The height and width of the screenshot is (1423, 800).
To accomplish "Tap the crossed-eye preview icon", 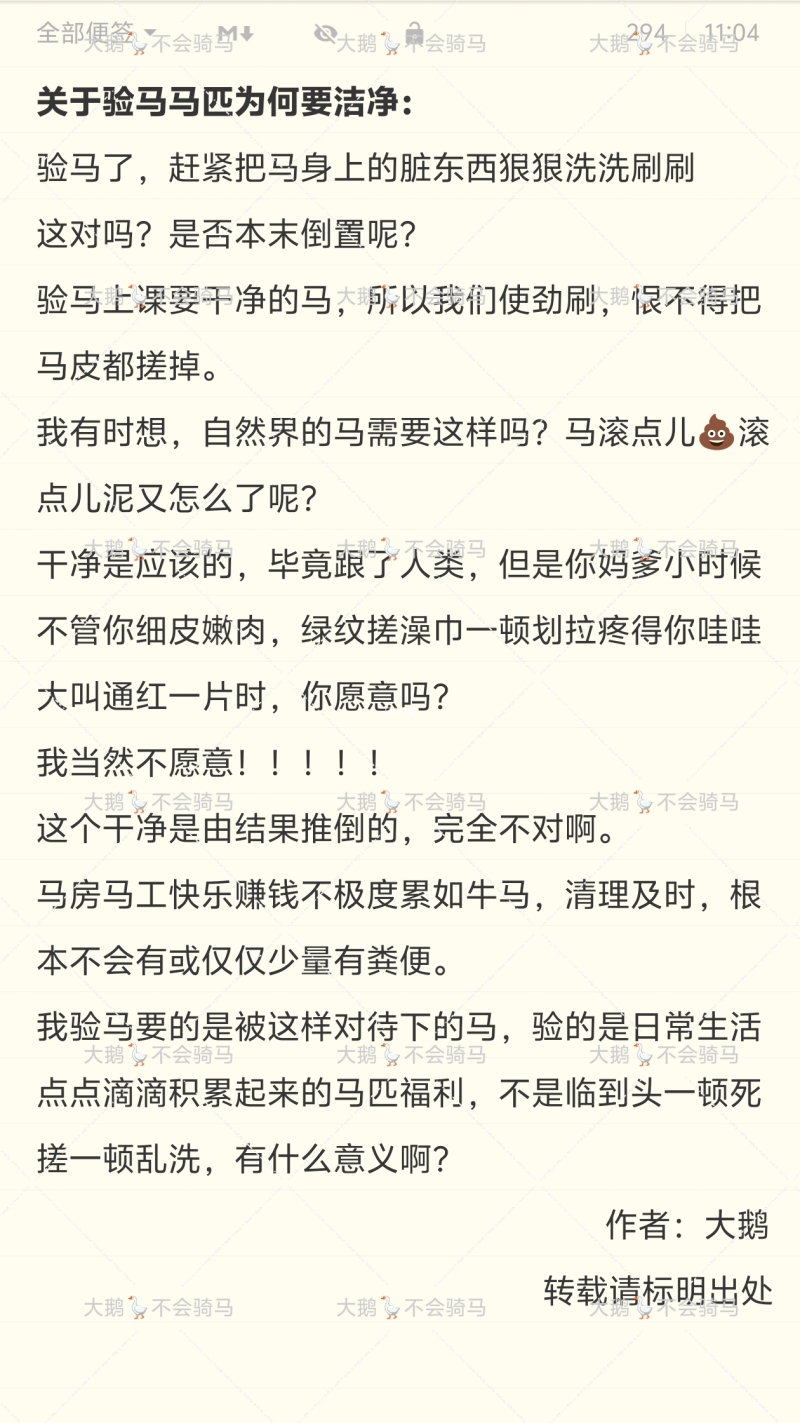I will [x=325, y=33].
